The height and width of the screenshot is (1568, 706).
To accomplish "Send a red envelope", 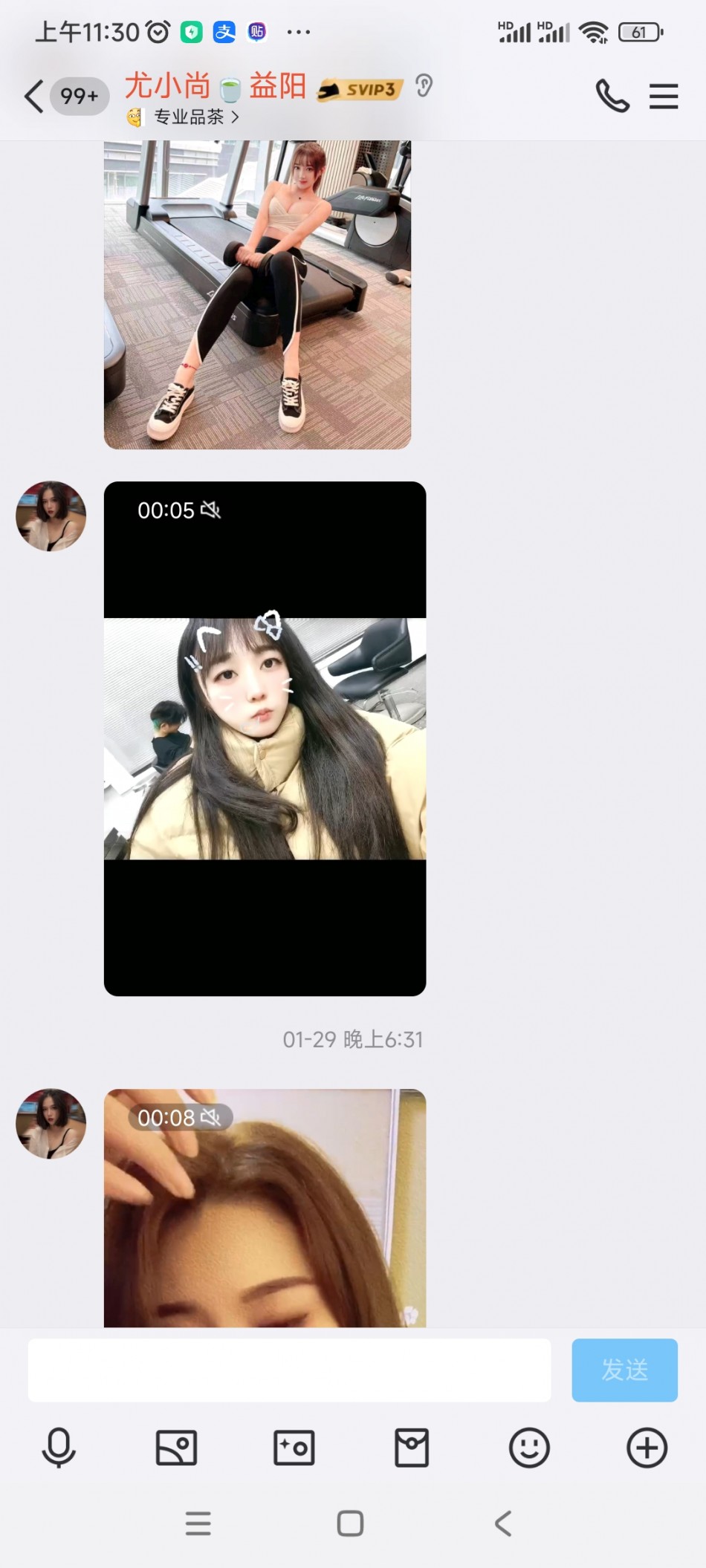I will (412, 1448).
